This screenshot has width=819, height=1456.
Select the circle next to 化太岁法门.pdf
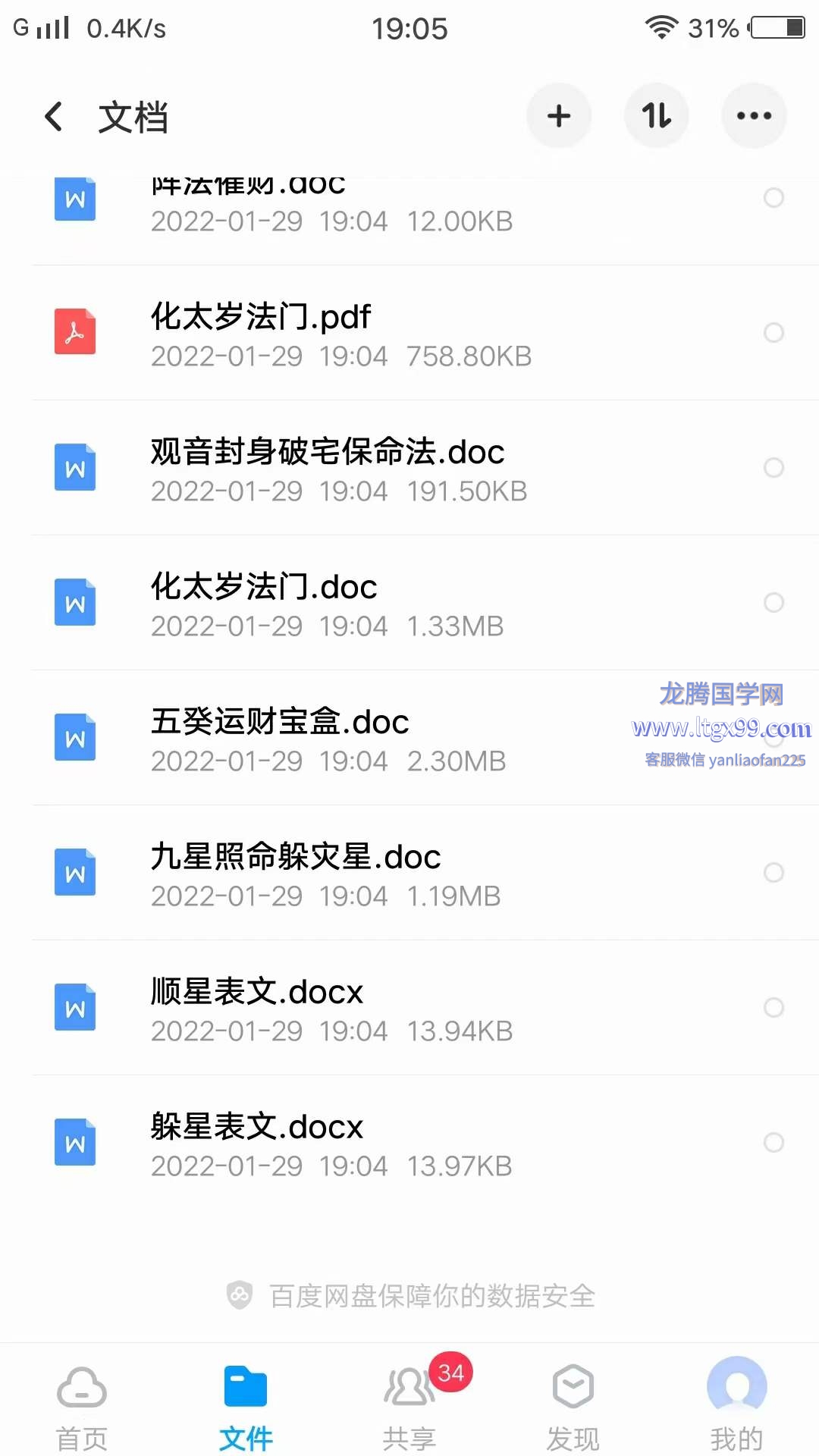tap(773, 333)
